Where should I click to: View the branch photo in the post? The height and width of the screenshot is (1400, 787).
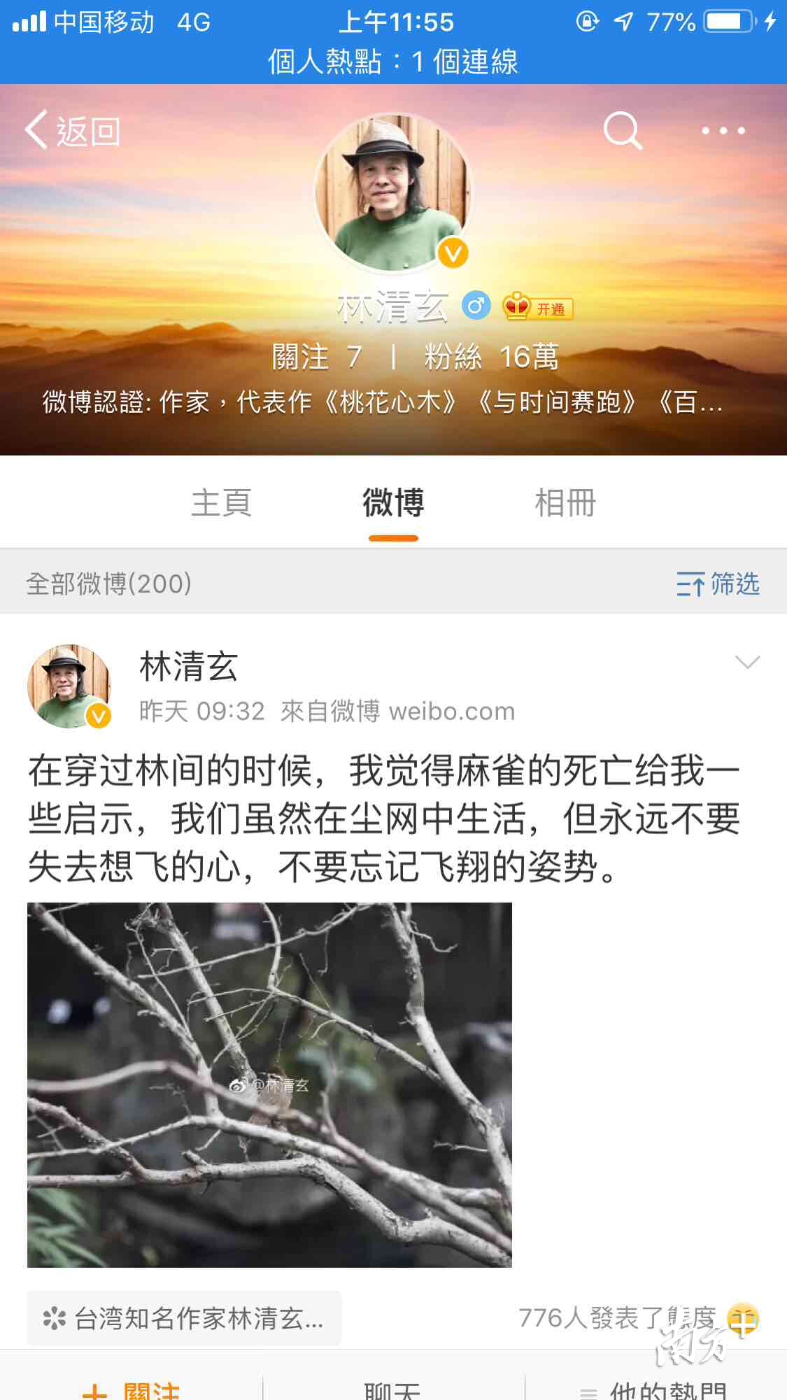[269, 1085]
